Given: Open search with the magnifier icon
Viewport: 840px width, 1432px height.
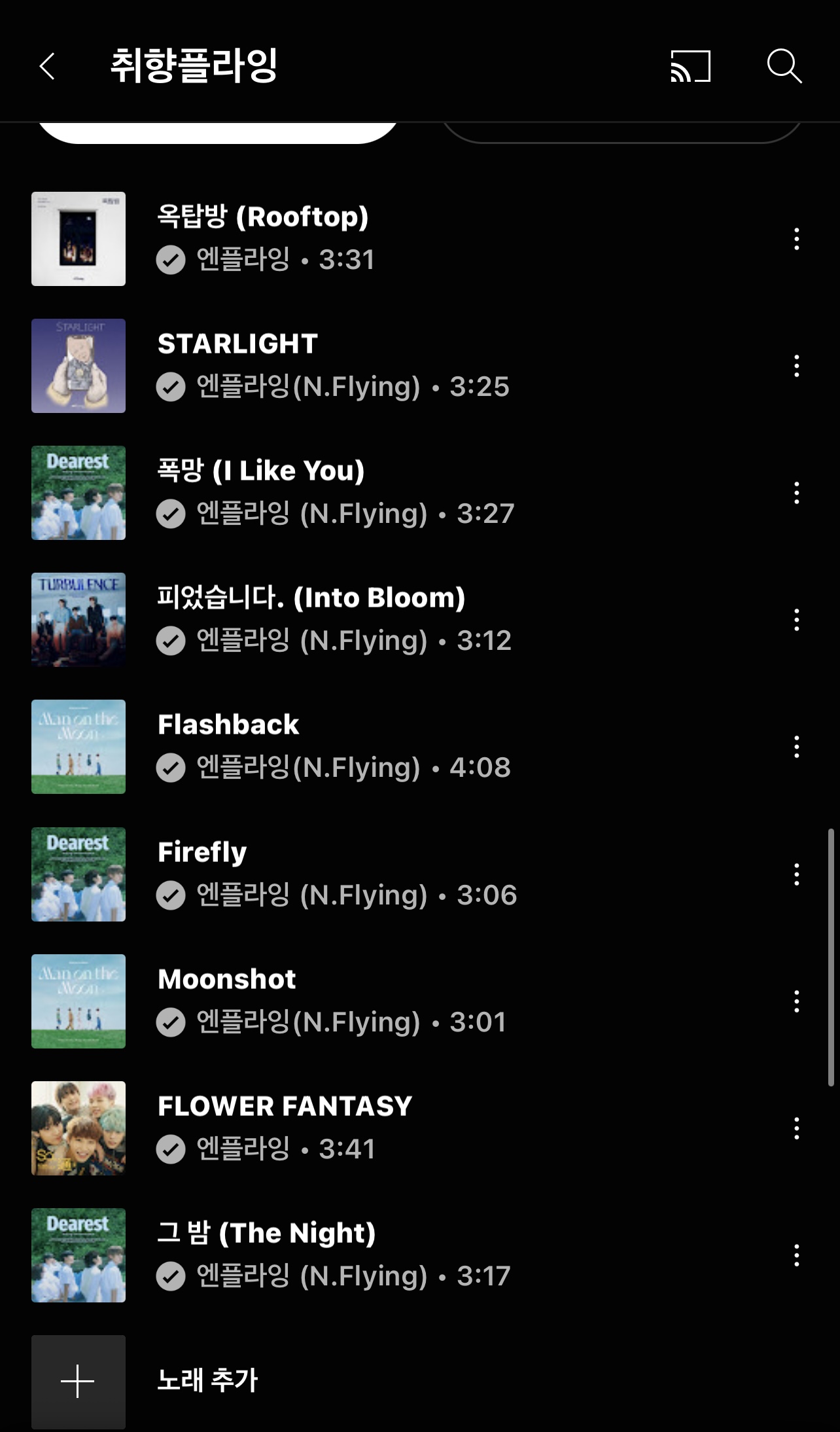Looking at the screenshot, I should (x=784, y=67).
